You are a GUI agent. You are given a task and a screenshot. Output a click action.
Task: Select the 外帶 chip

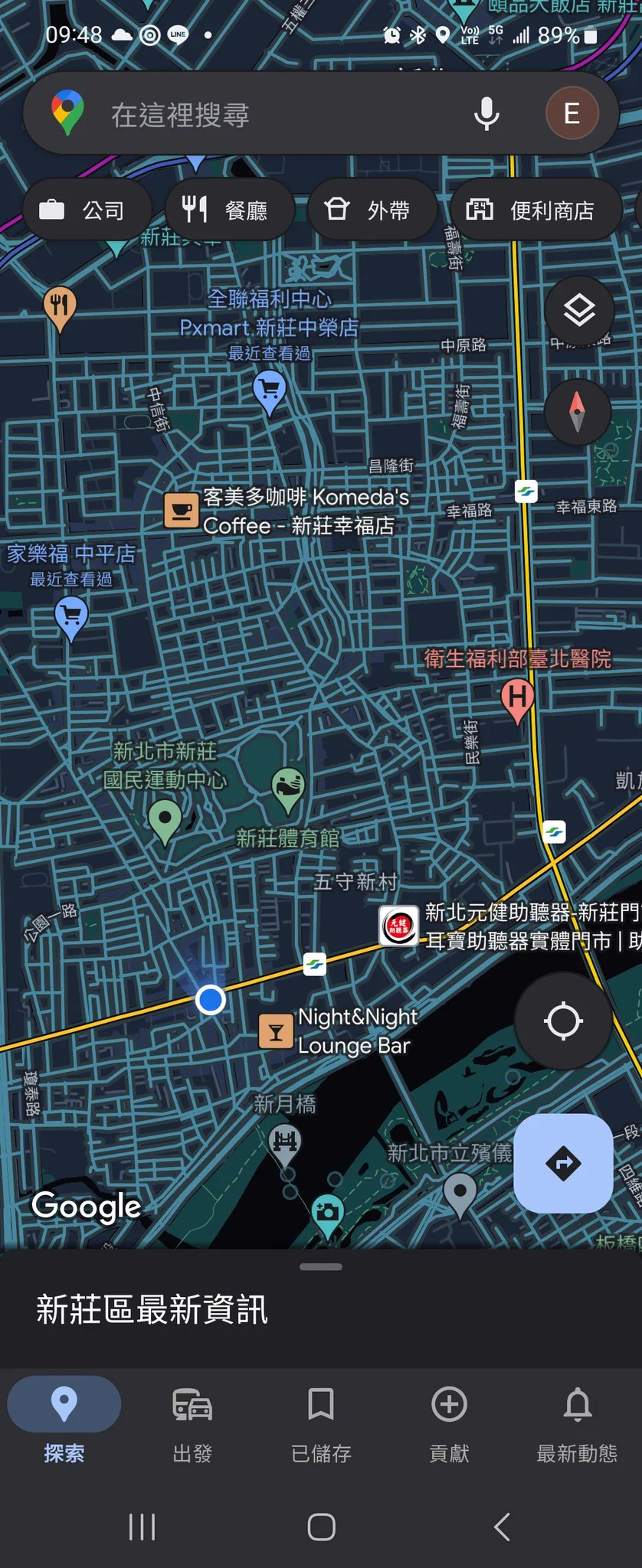pyautogui.click(x=371, y=210)
